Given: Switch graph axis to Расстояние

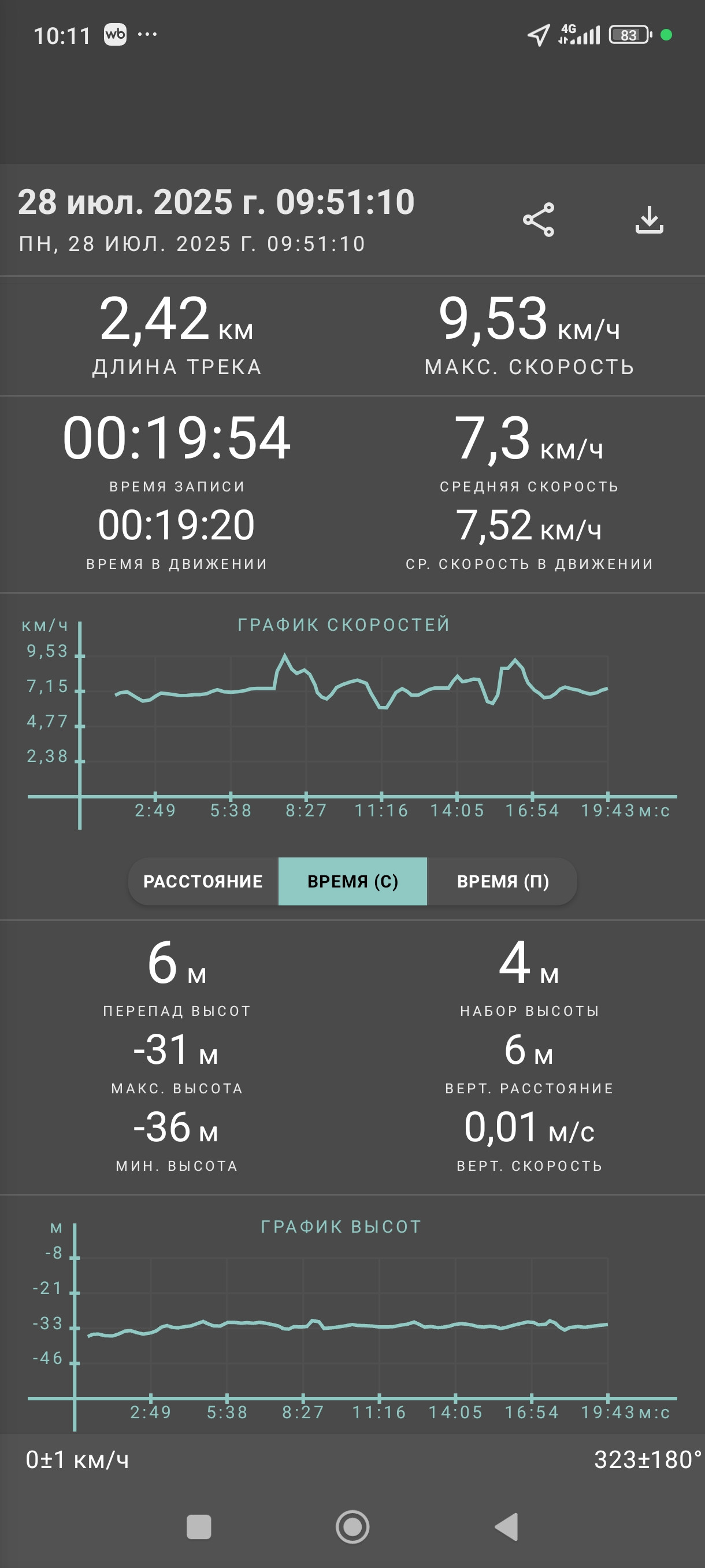Looking at the screenshot, I should [203, 881].
